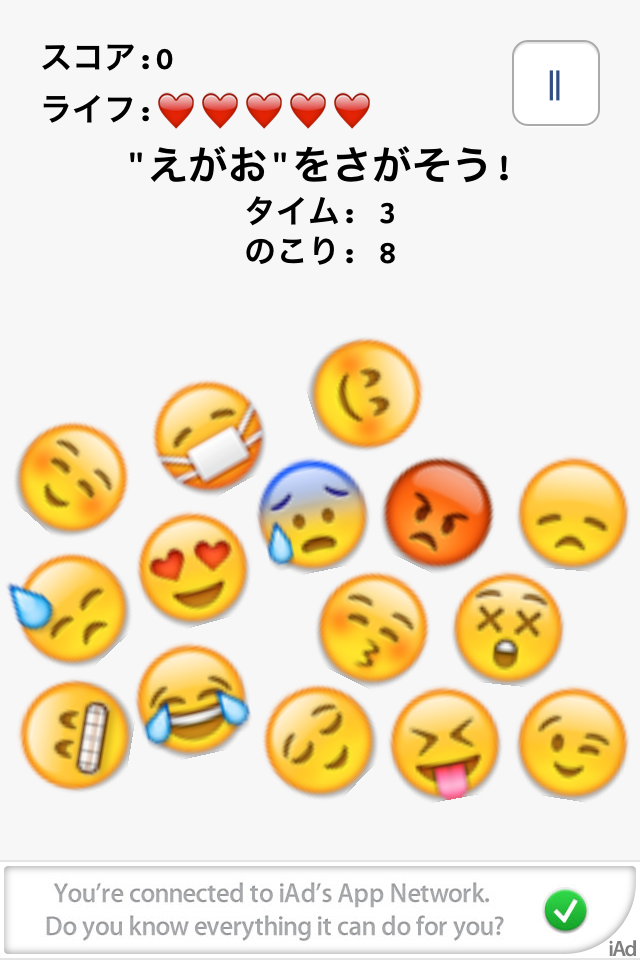Open the iAd App Network banner
Viewport: 640px width, 960px height.
click(x=320, y=909)
